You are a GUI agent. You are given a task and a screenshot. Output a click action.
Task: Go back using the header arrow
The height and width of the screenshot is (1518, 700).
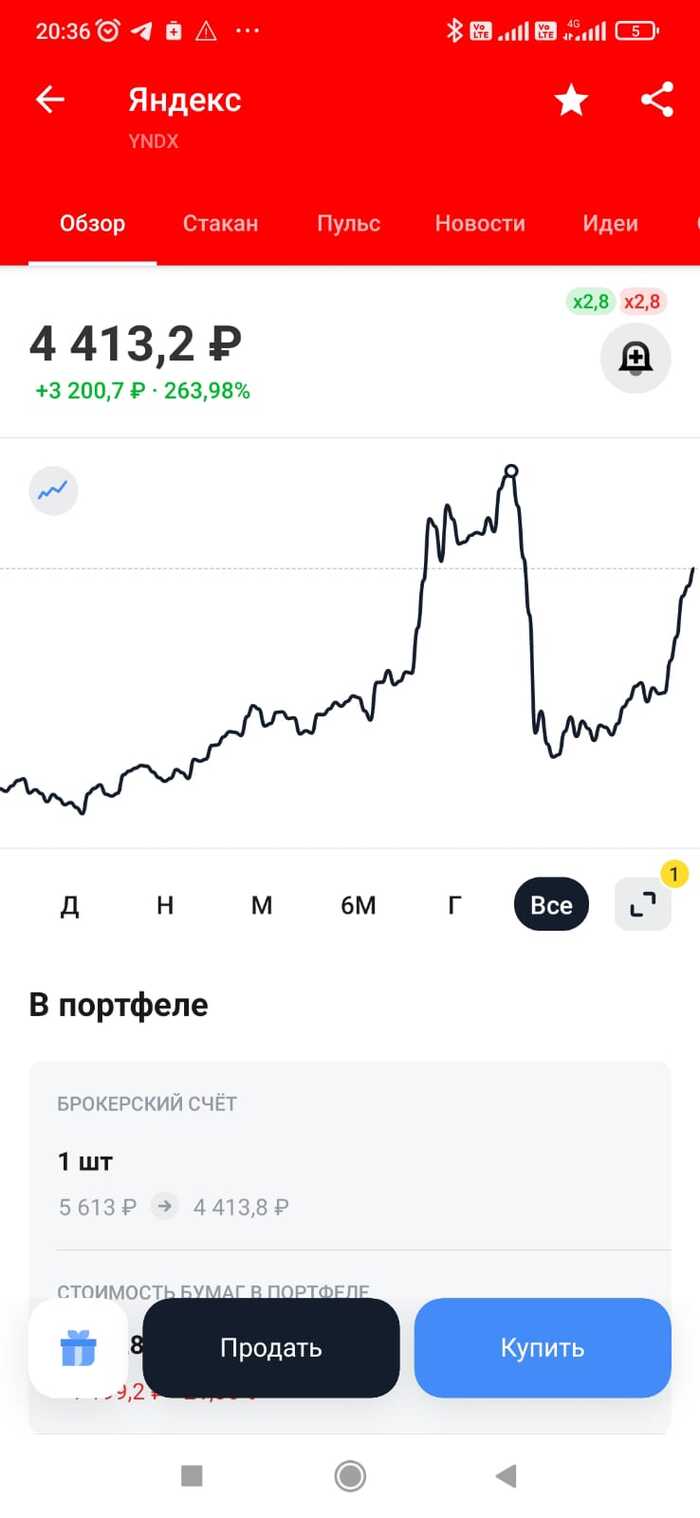(50, 100)
